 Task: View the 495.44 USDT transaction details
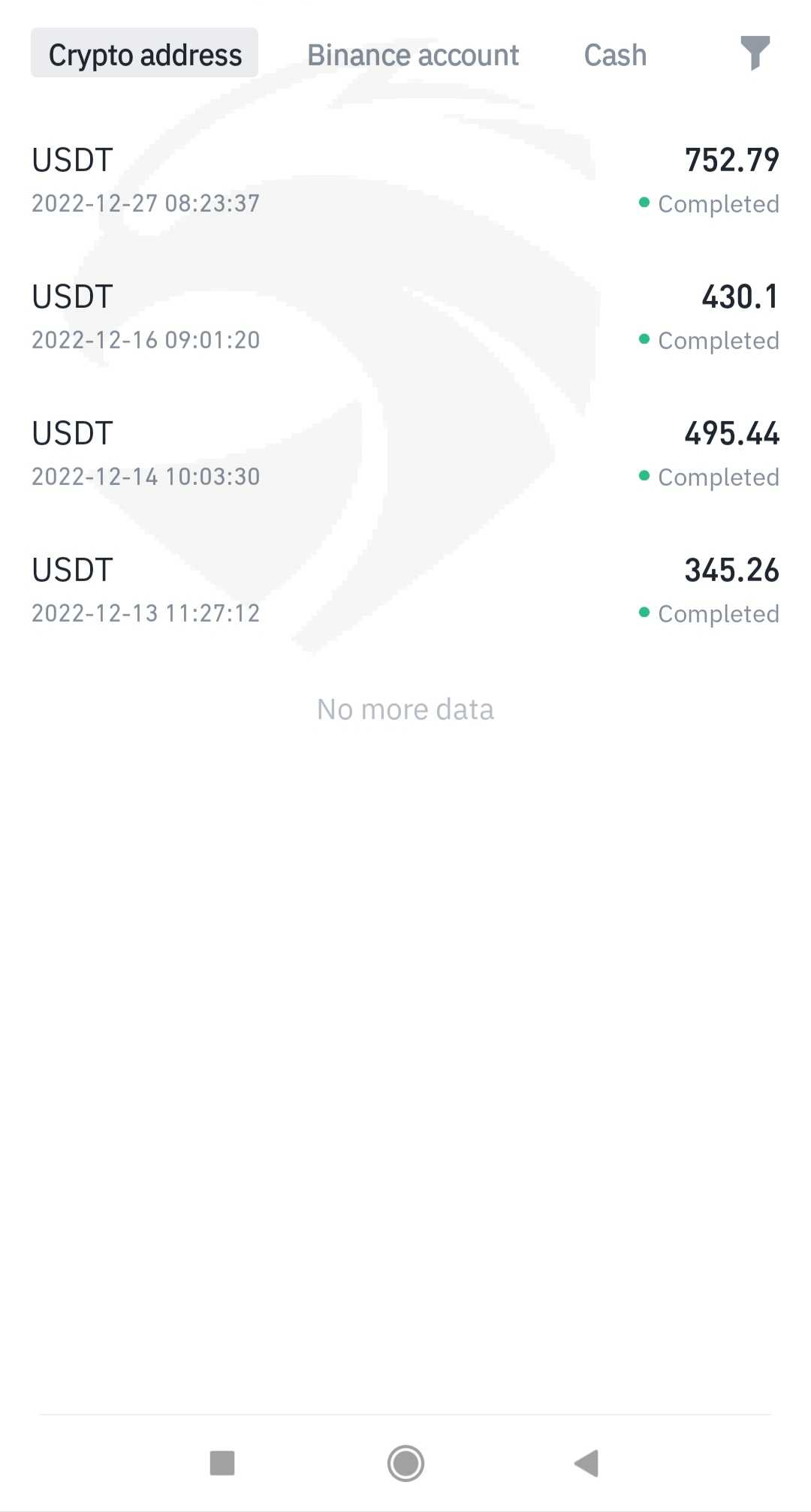point(405,453)
